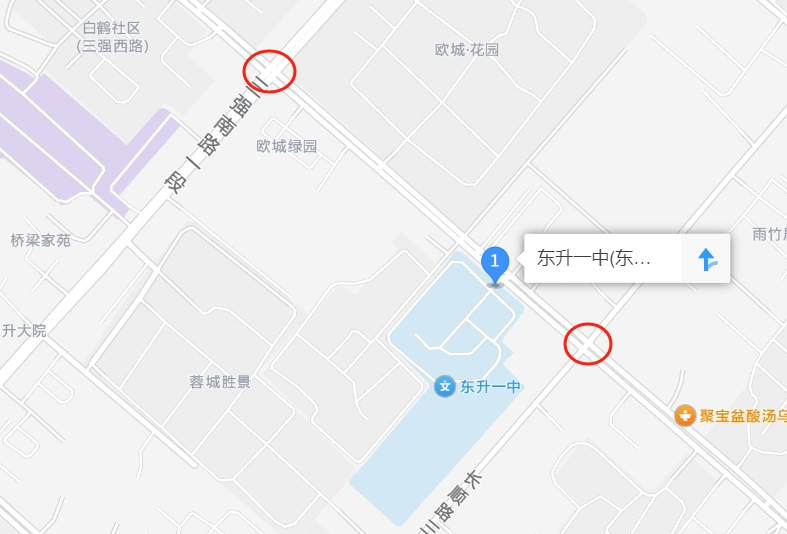Tap the blue directions arrow in the bubble
The height and width of the screenshot is (534, 787).
tap(708, 259)
